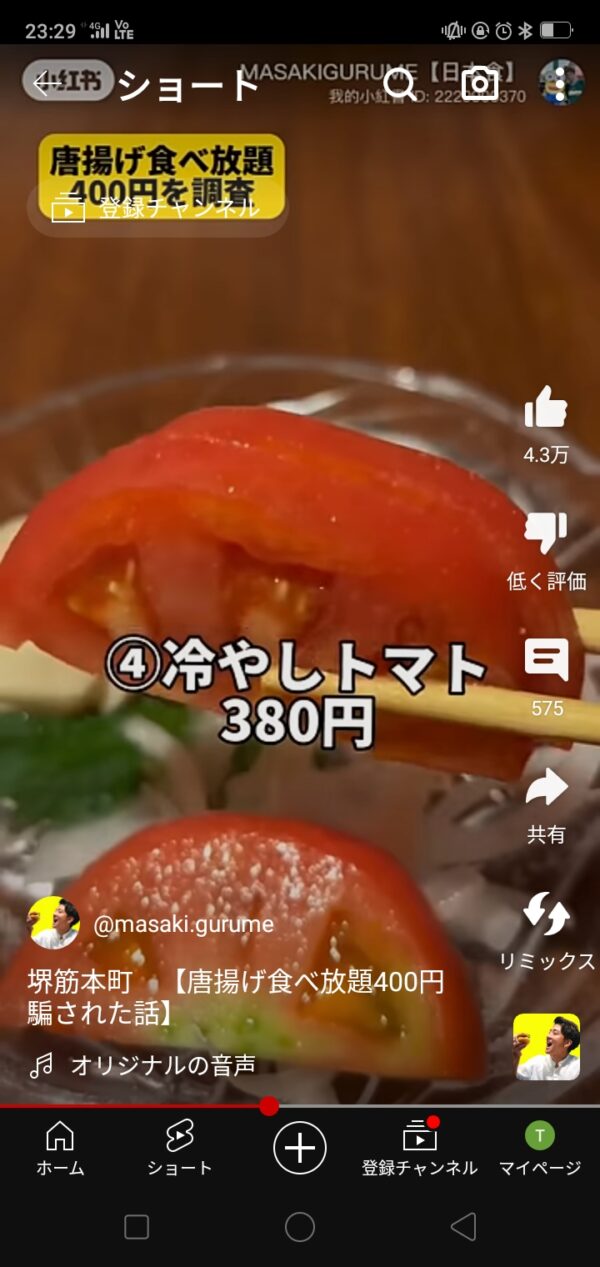Tap the sound thumbnail beside the audio title
The image size is (600, 1267).
coord(546,1047)
